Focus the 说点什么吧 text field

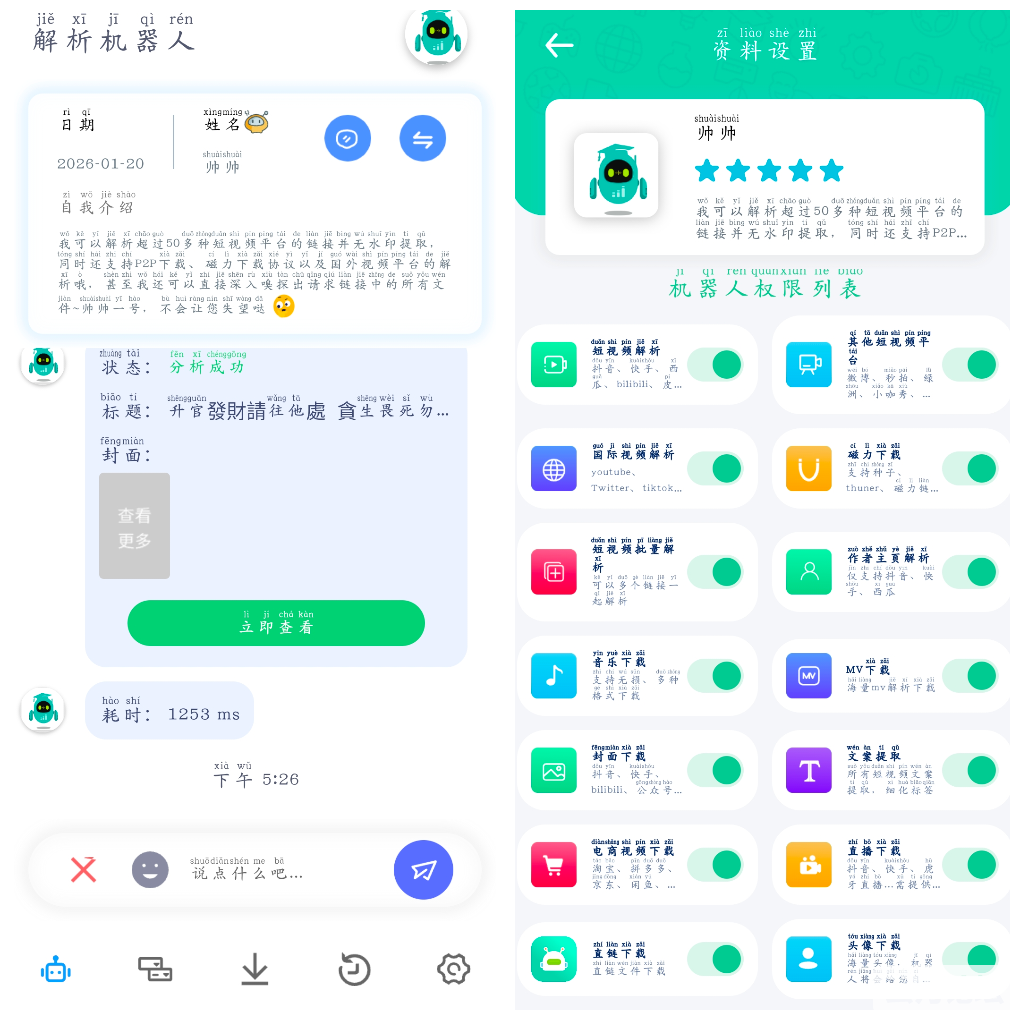click(270, 871)
